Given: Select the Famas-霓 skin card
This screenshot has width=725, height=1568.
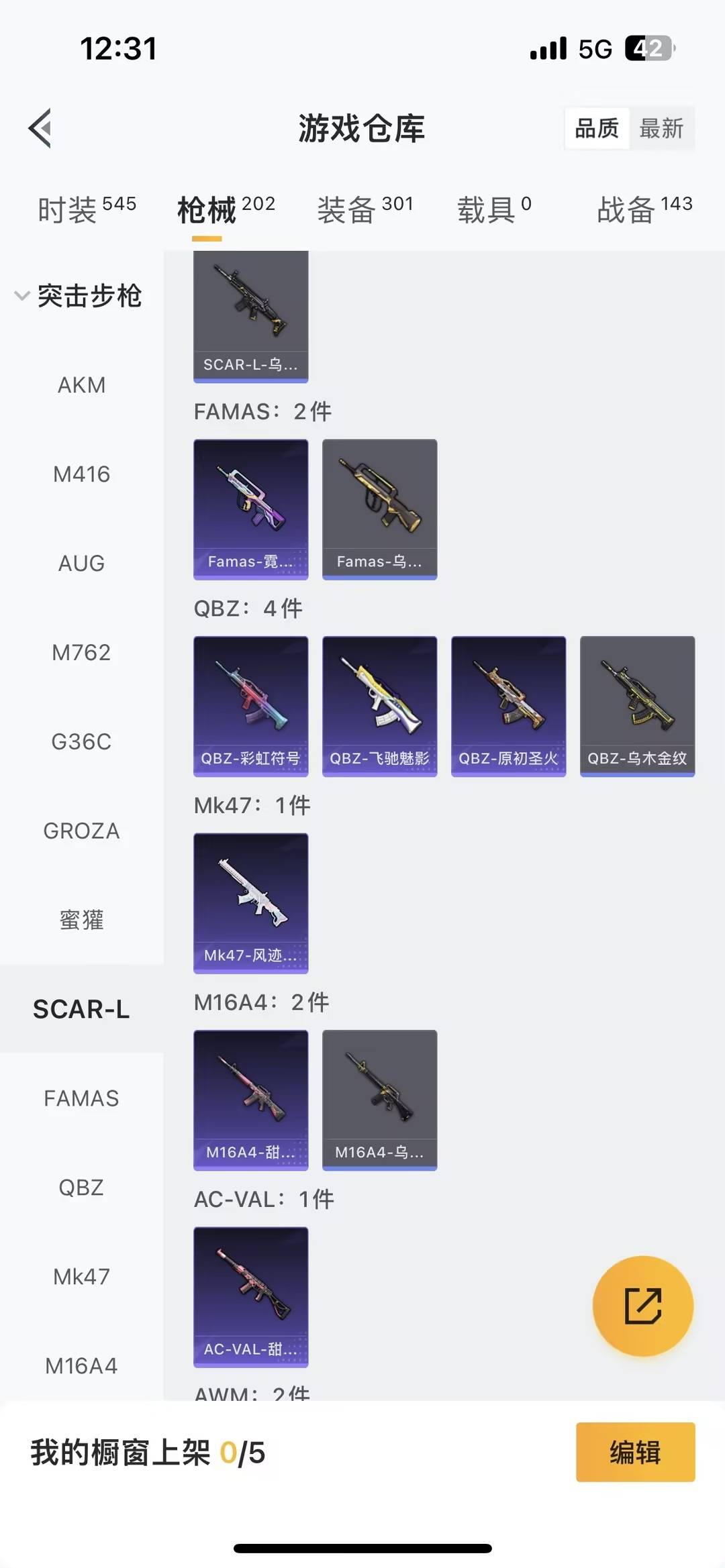Looking at the screenshot, I should [250, 510].
